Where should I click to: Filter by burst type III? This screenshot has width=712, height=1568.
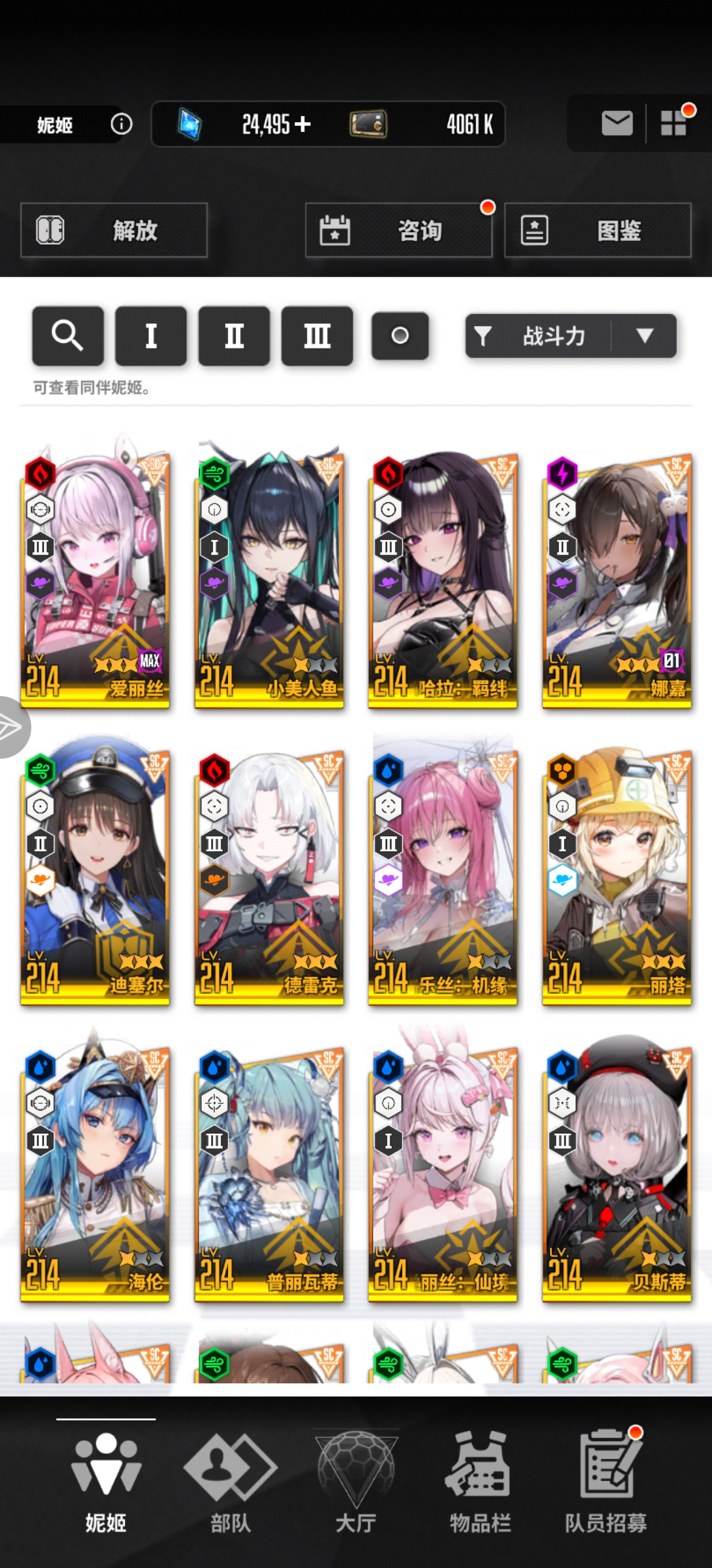point(316,335)
